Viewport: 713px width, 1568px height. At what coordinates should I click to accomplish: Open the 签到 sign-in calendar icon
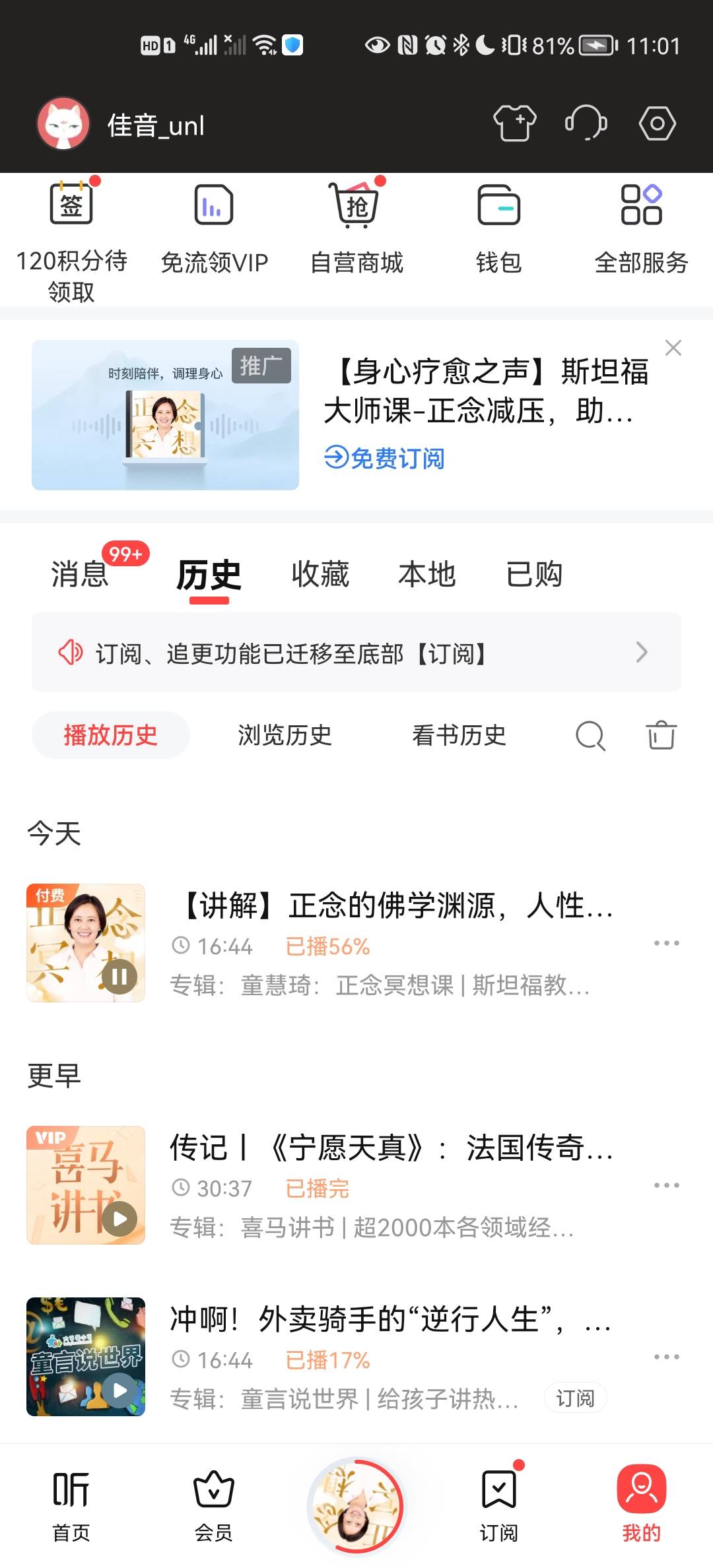[x=71, y=205]
